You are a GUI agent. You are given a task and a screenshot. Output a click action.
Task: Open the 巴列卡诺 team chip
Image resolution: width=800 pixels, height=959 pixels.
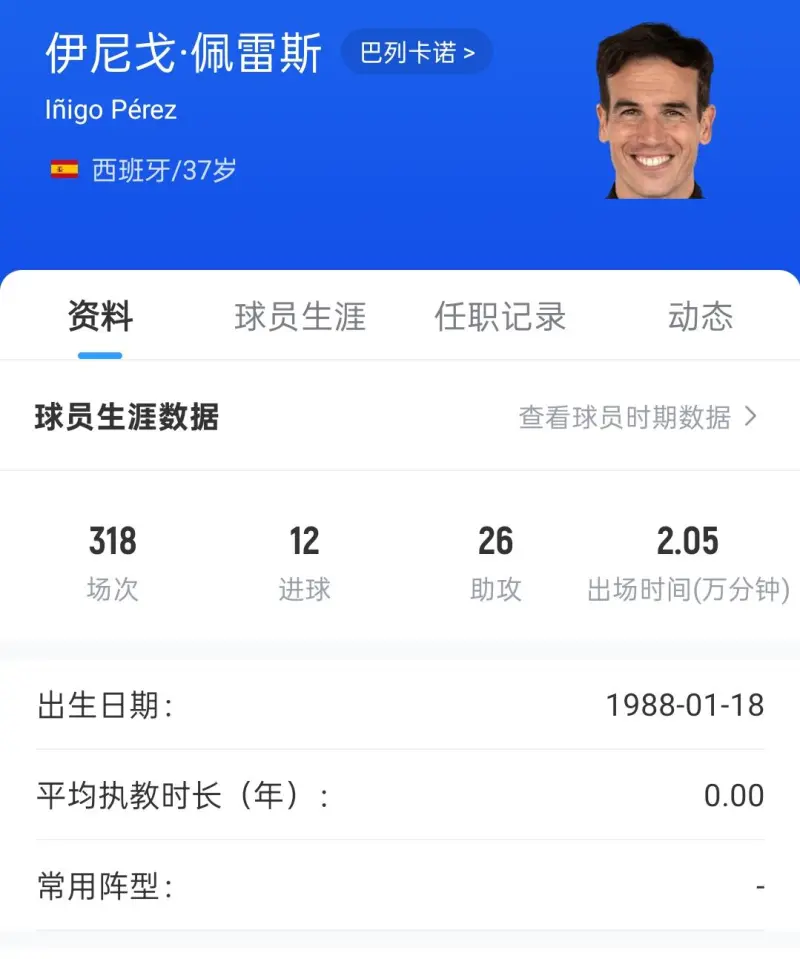click(x=417, y=51)
